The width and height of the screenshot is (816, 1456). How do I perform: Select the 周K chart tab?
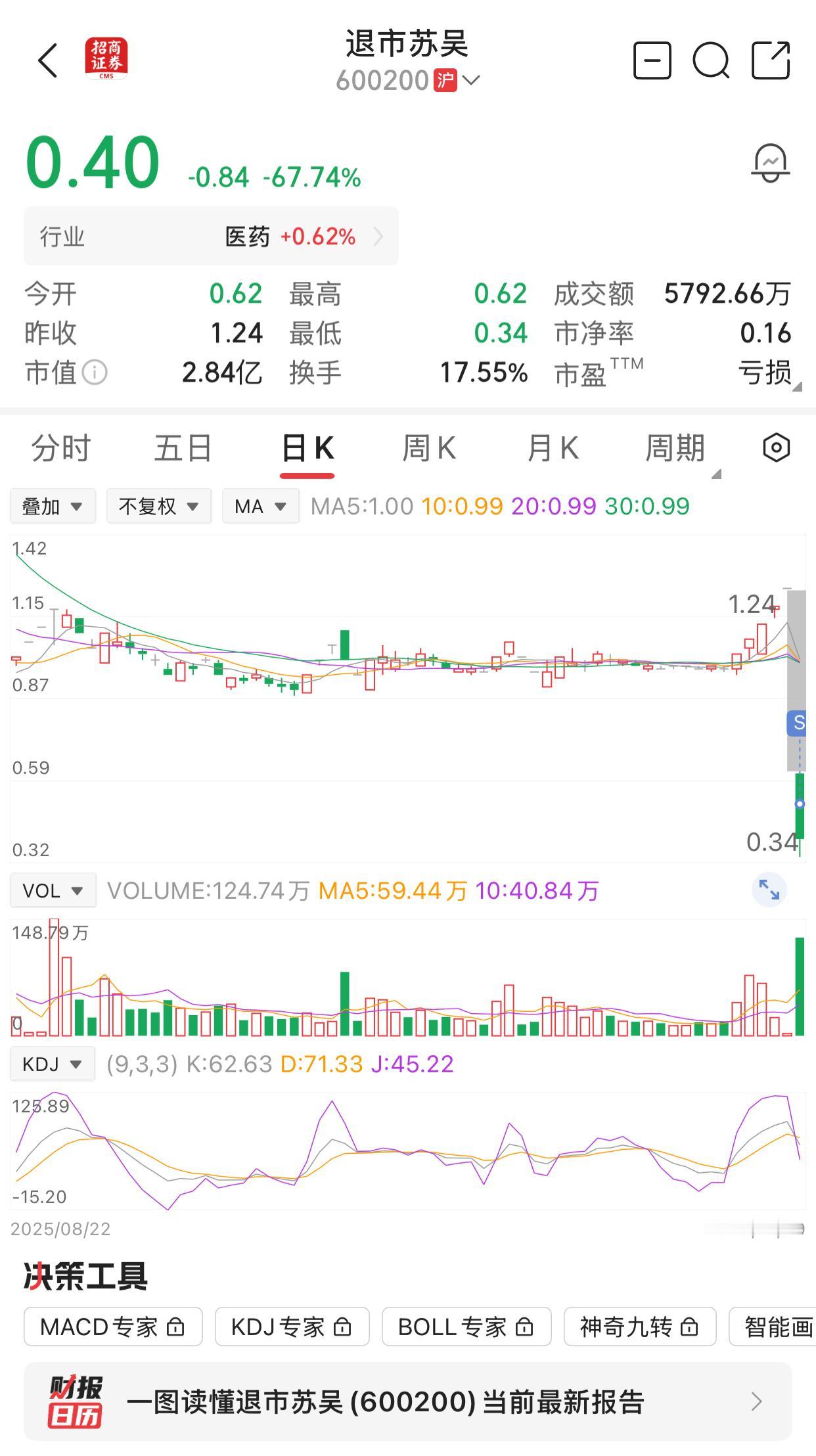tap(428, 449)
